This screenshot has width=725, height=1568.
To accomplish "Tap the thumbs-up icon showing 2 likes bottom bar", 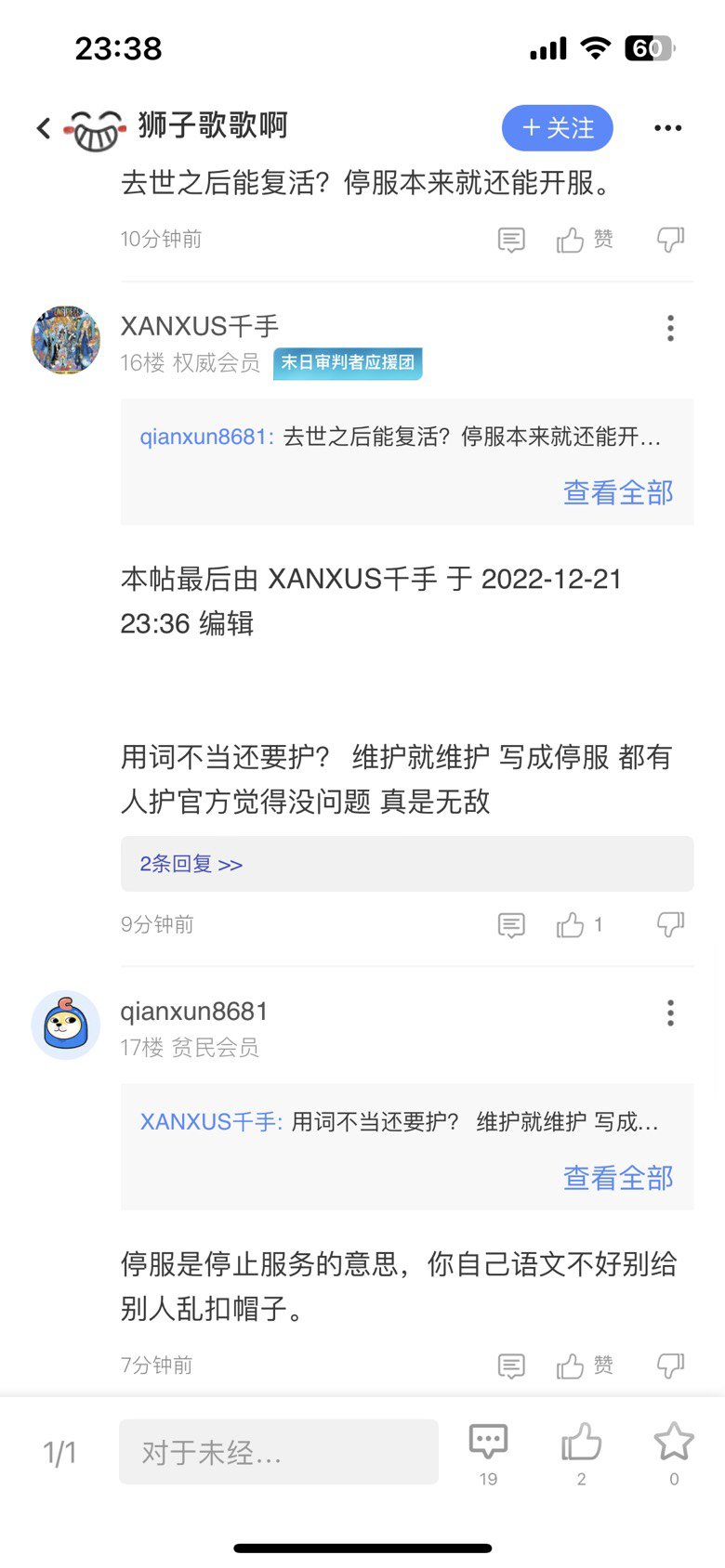I will pyautogui.click(x=579, y=1441).
